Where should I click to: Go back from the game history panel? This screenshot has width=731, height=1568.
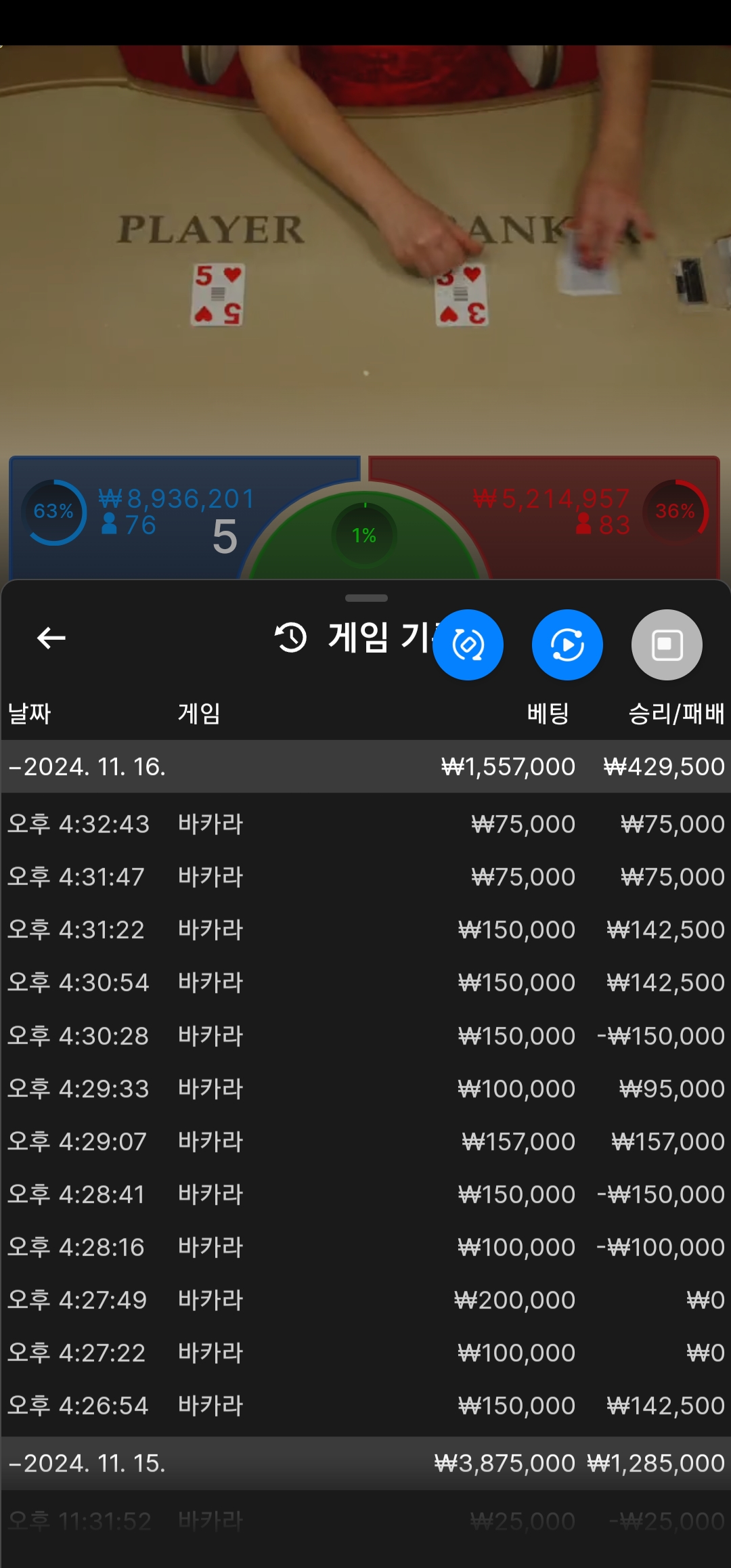[51, 638]
